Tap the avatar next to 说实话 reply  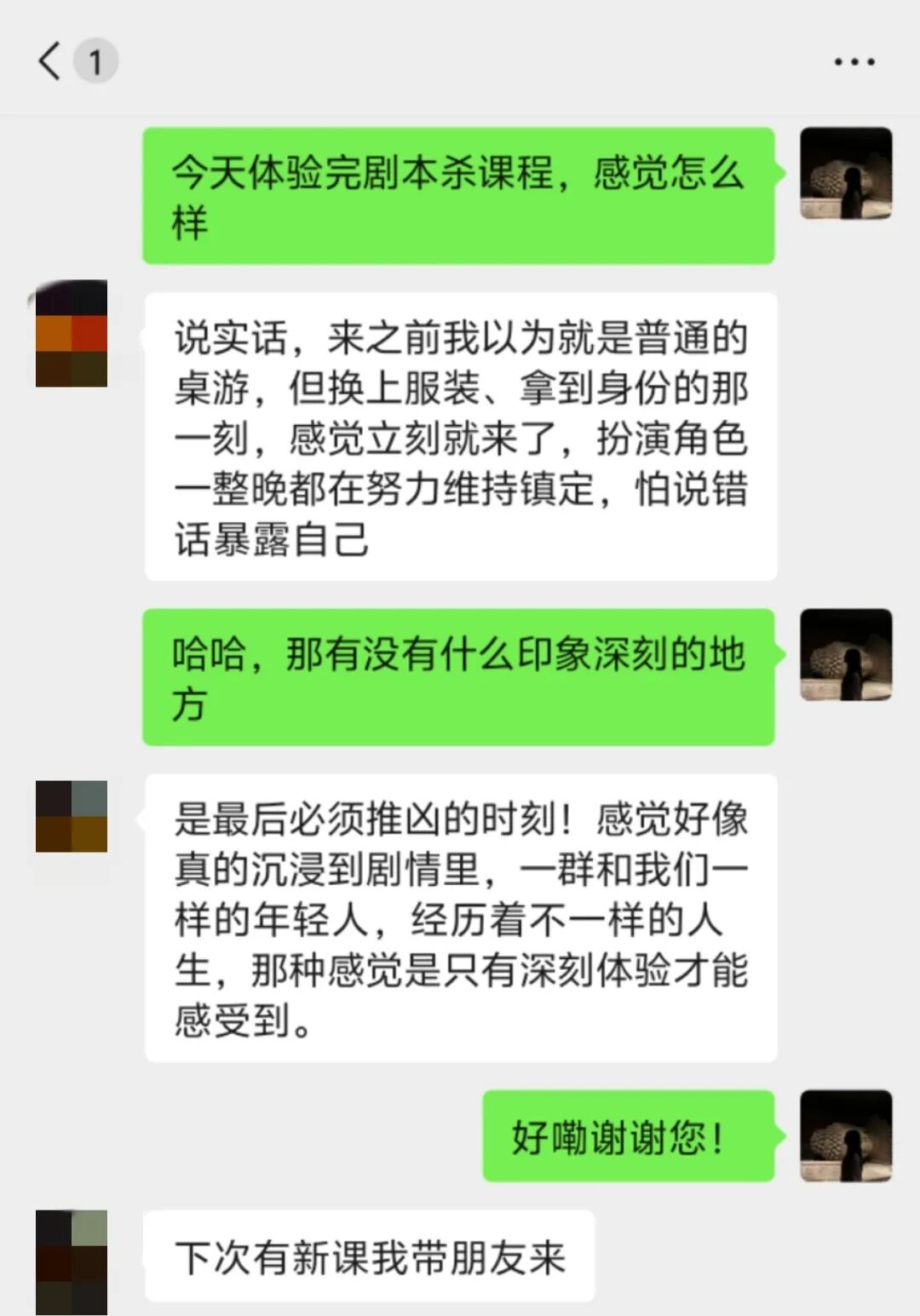[x=72, y=335]
